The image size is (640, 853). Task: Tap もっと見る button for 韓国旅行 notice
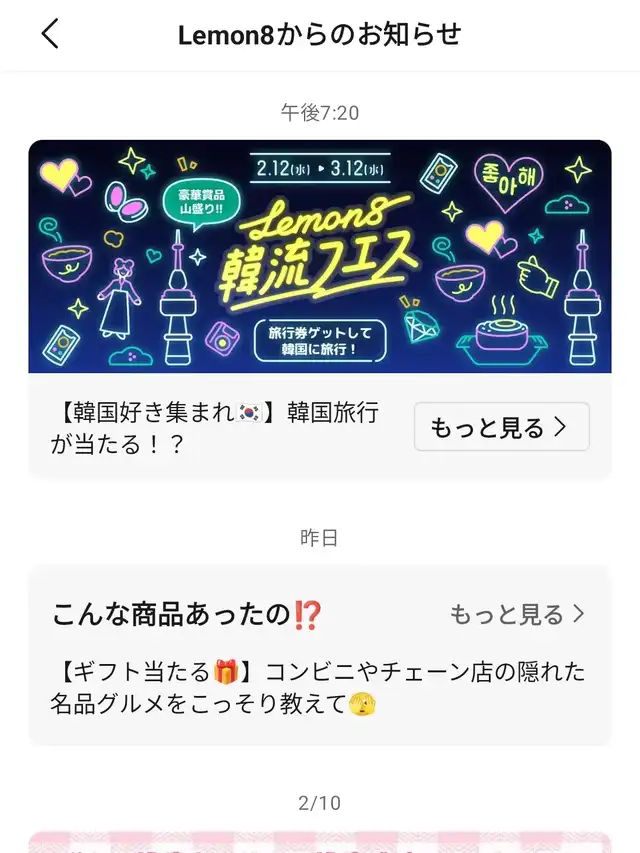click(x=501, y=427)
